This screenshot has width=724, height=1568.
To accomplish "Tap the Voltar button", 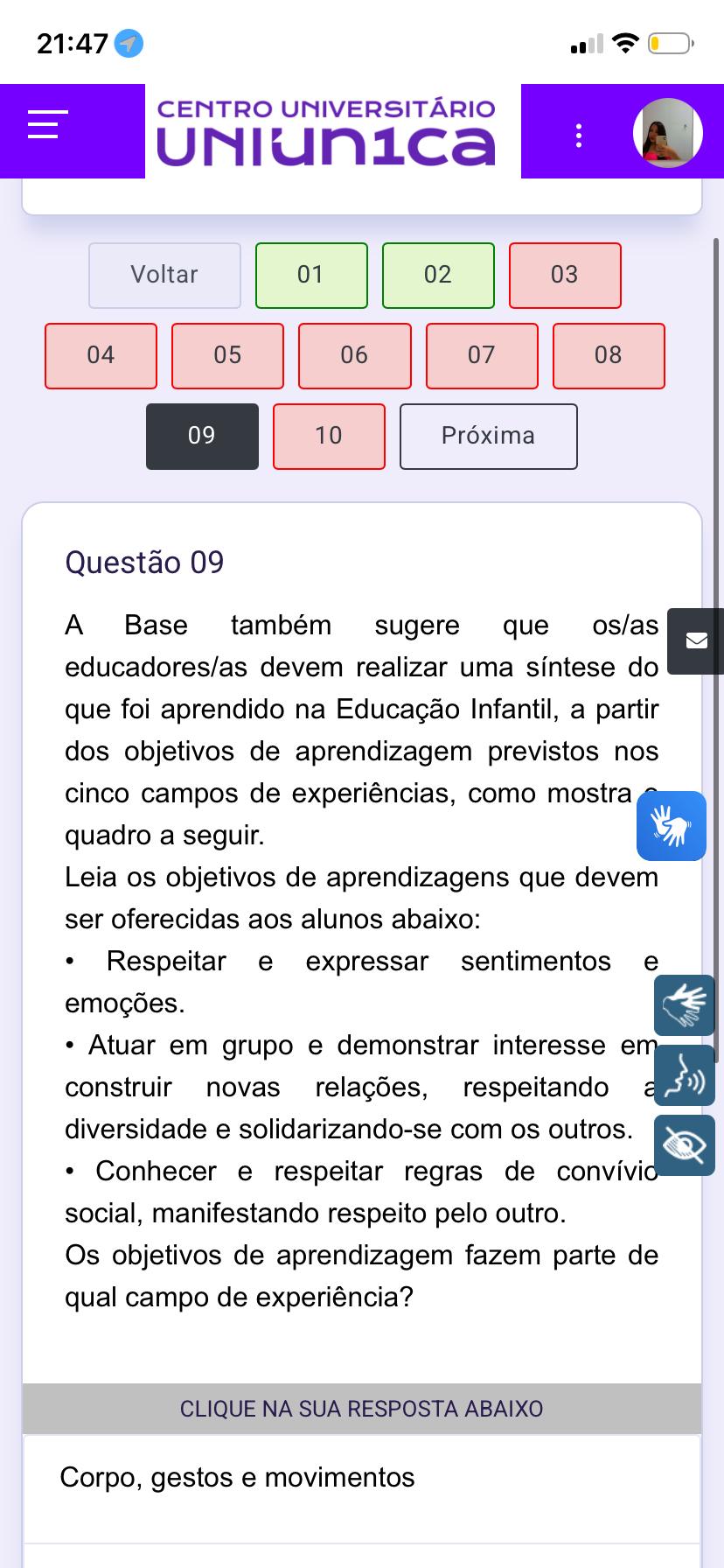I will (x=164, y=275).
